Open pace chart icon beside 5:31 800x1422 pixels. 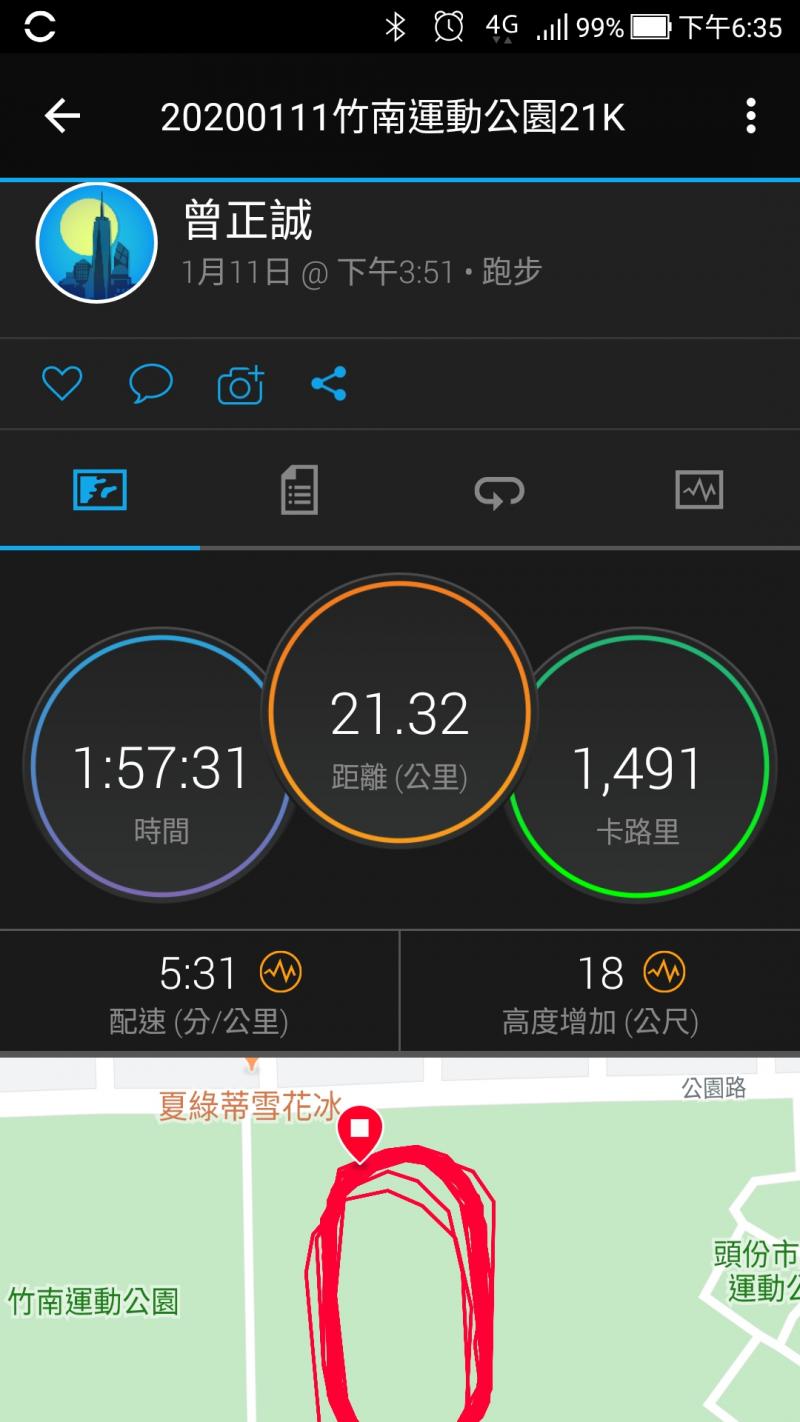point(280,972)
